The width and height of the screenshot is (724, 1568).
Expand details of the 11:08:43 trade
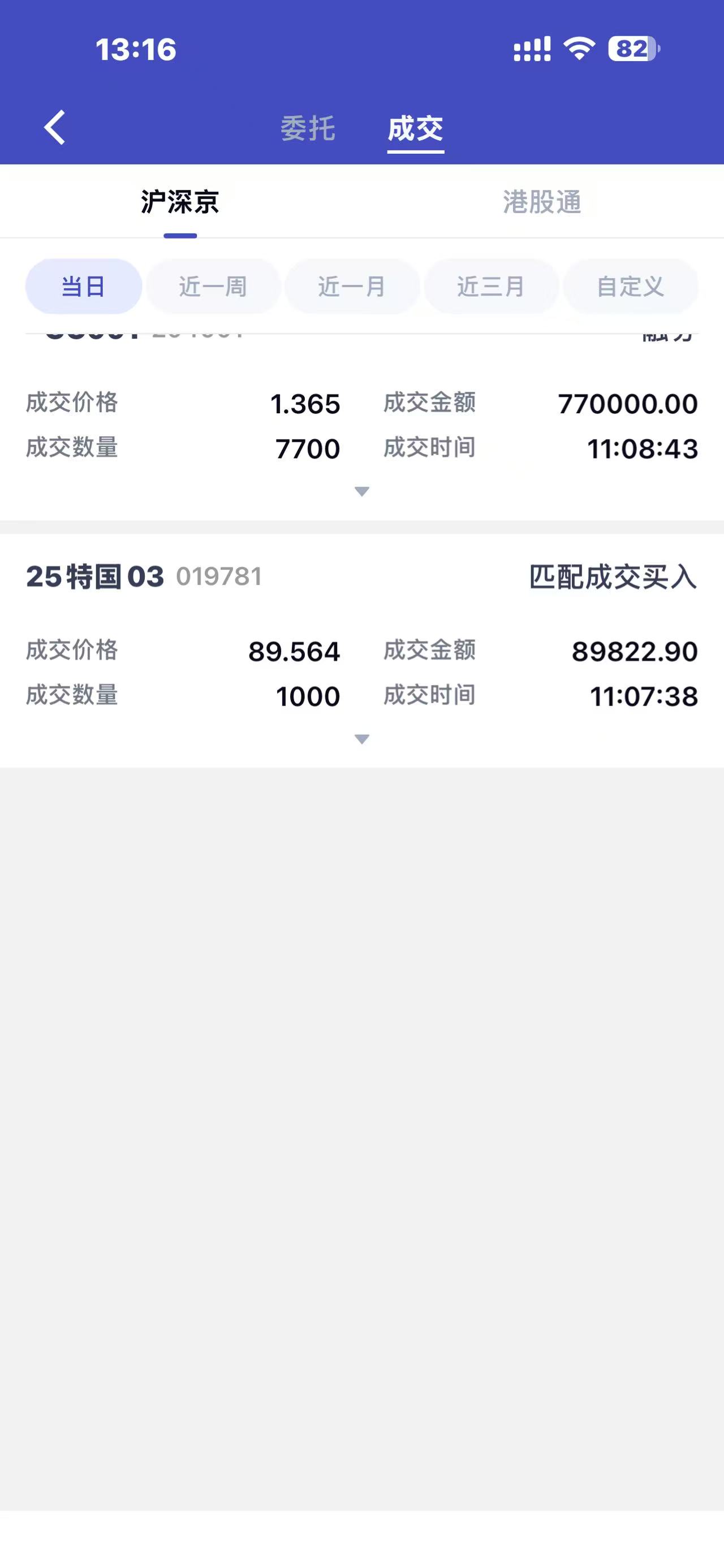point(361,491)
